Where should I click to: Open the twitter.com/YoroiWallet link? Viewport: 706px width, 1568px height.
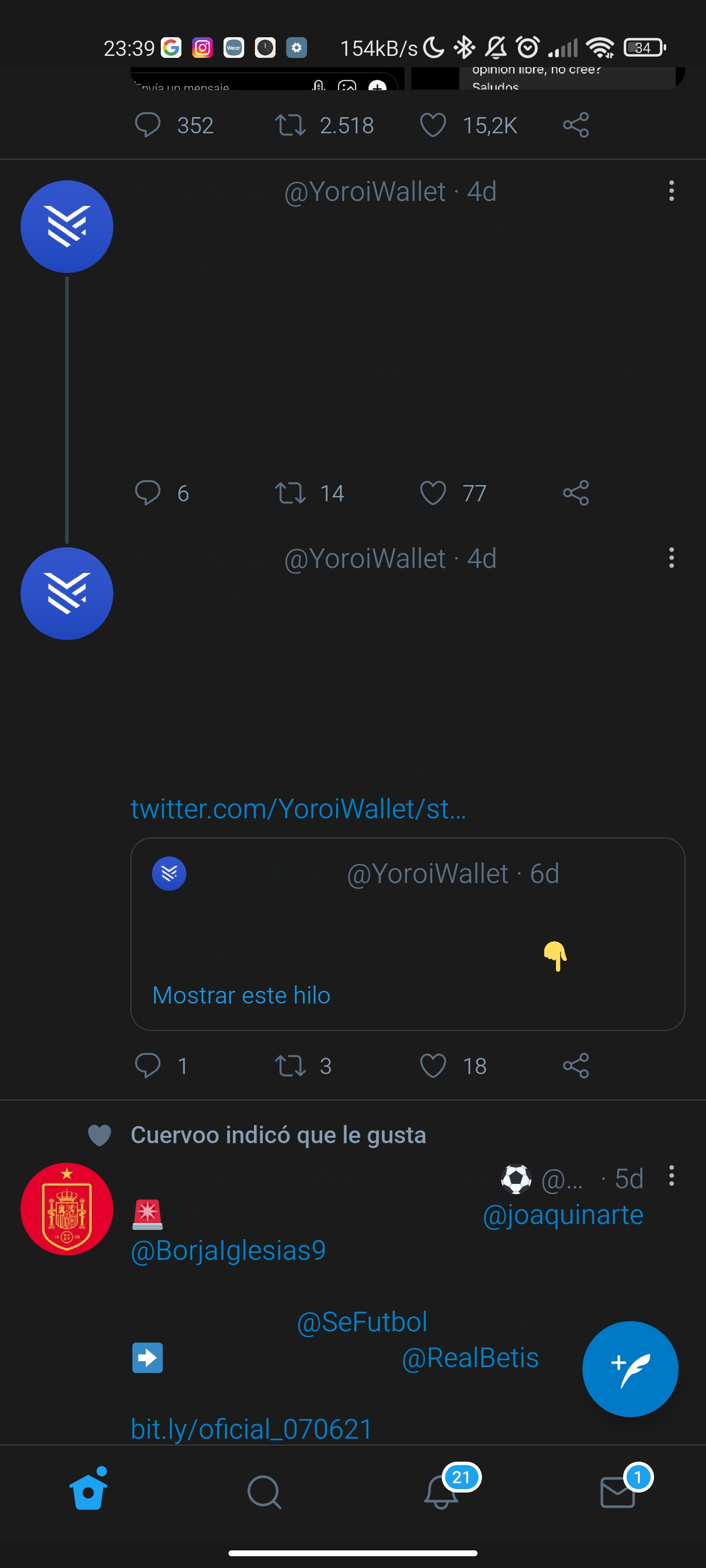pyautogui.click(x=299, y=809)
